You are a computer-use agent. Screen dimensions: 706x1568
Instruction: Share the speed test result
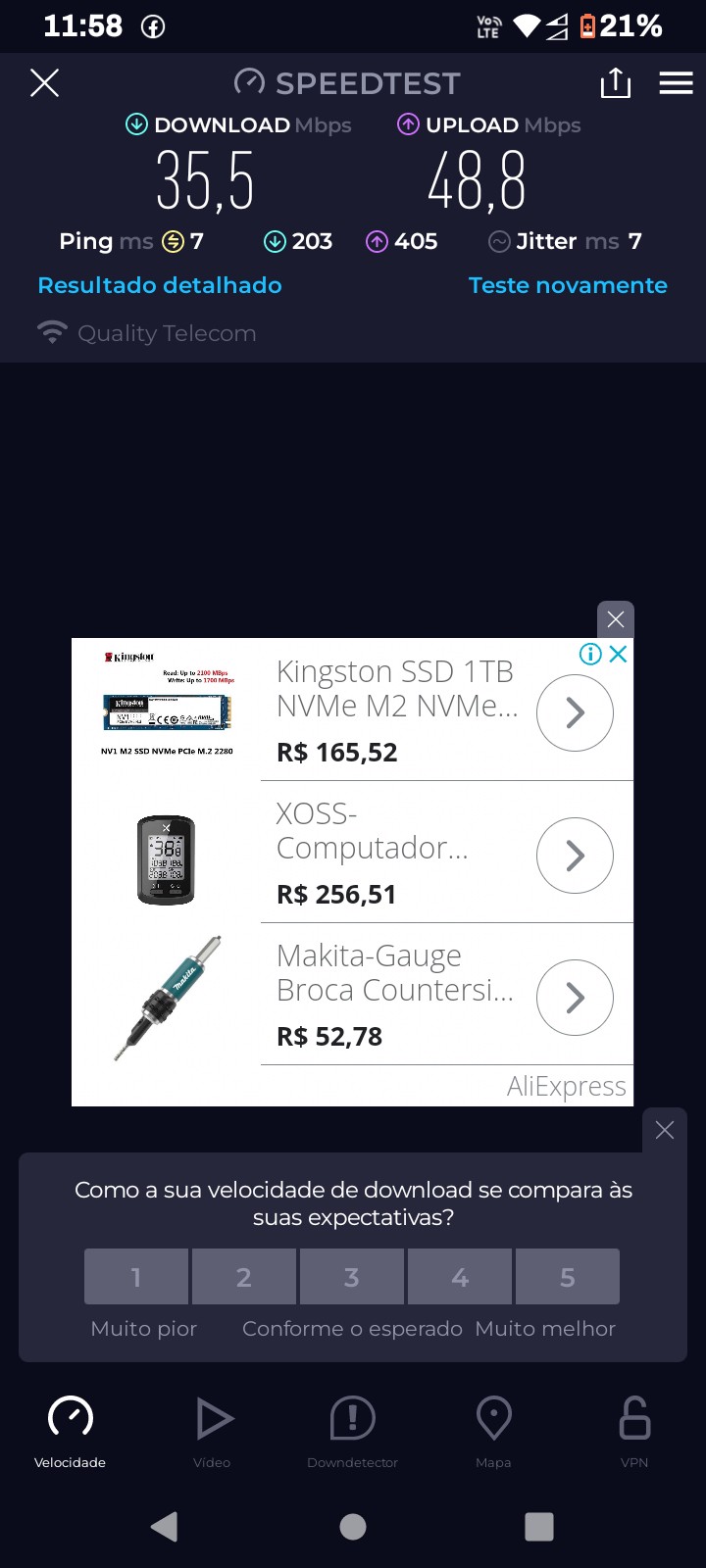615,83
